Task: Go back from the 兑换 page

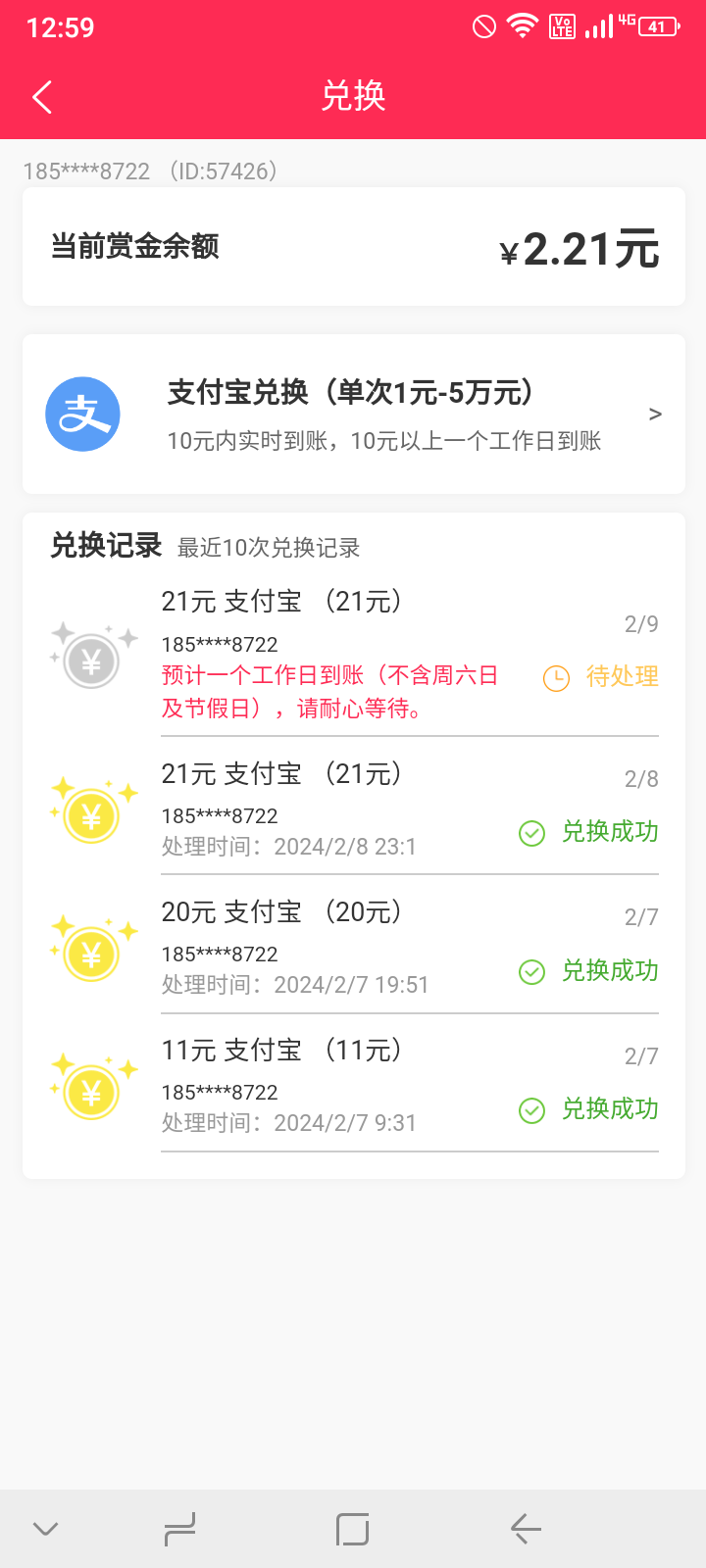Action: (42, 97)
